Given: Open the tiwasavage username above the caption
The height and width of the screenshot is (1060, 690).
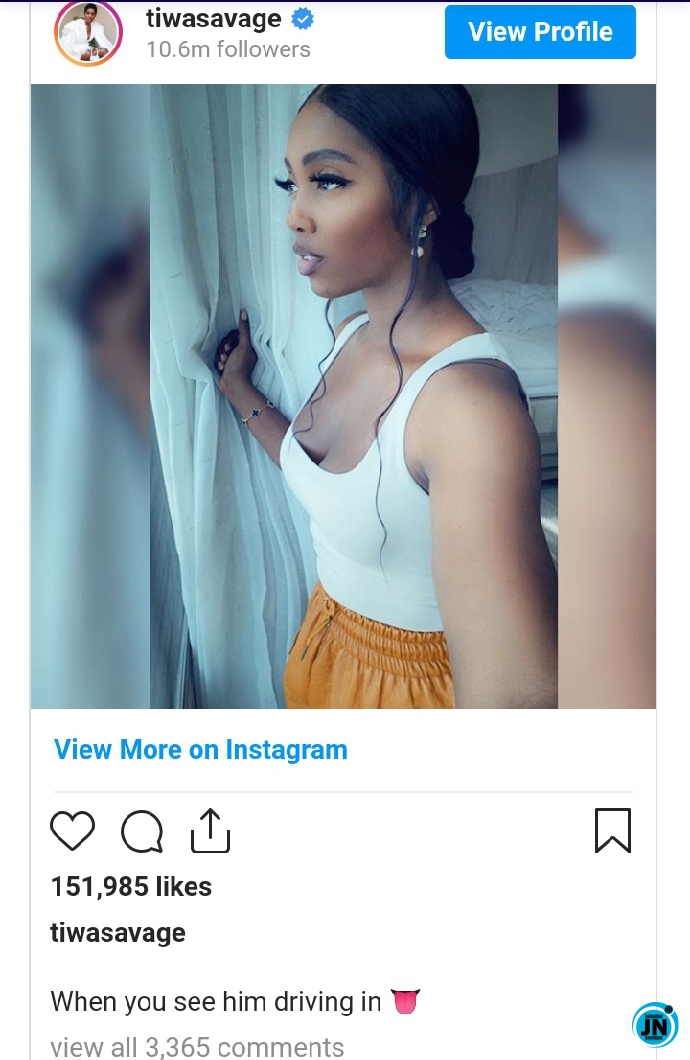Looking at the screenshot, I should pyautogui.click(x=118, y=933).
